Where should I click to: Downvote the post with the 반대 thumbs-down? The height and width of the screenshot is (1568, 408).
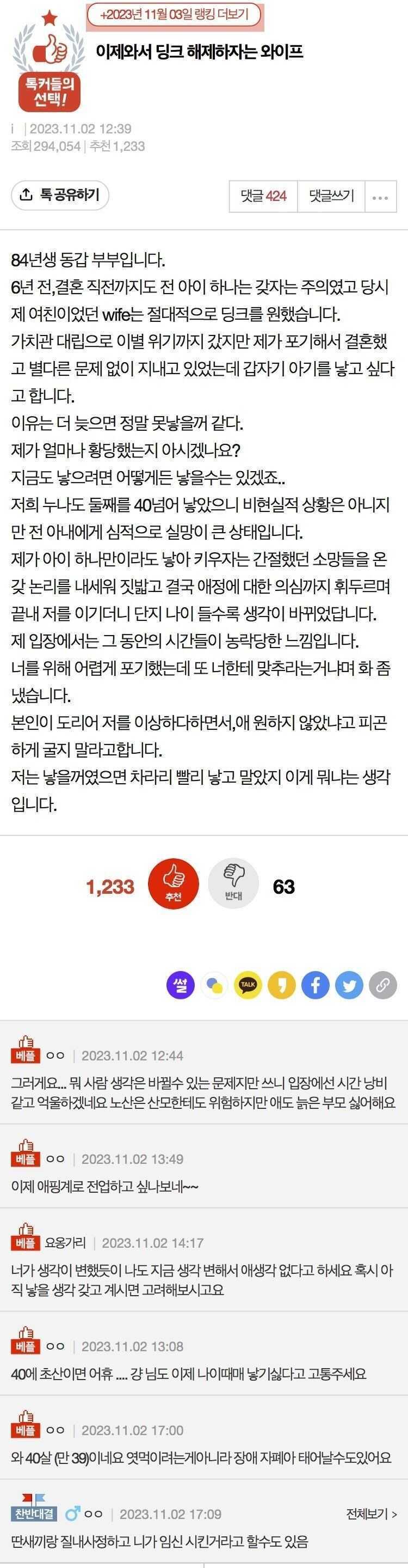click(233, 883)
